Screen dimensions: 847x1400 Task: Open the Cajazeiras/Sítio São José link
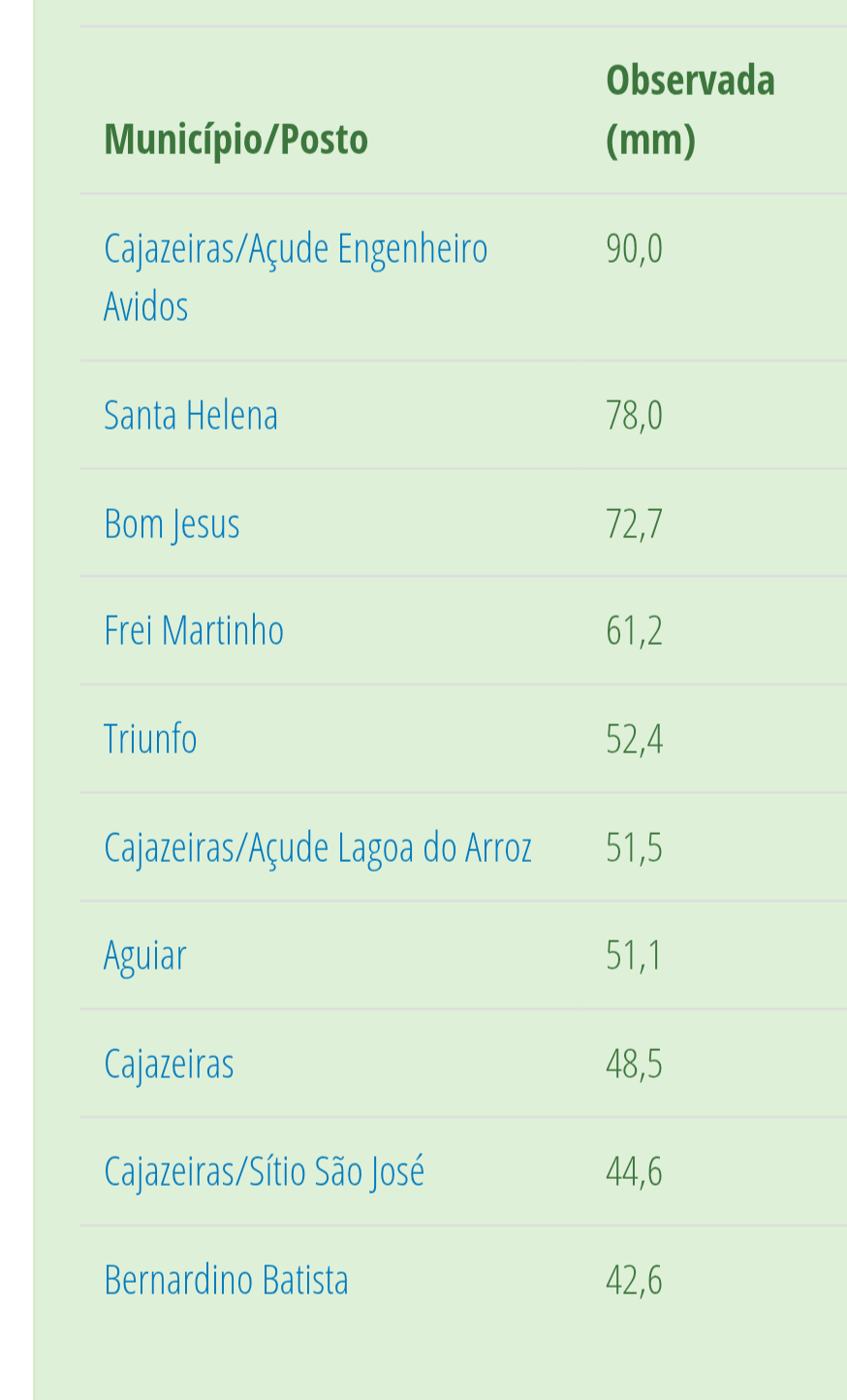pyautogui.click(x=264, y=1171)
